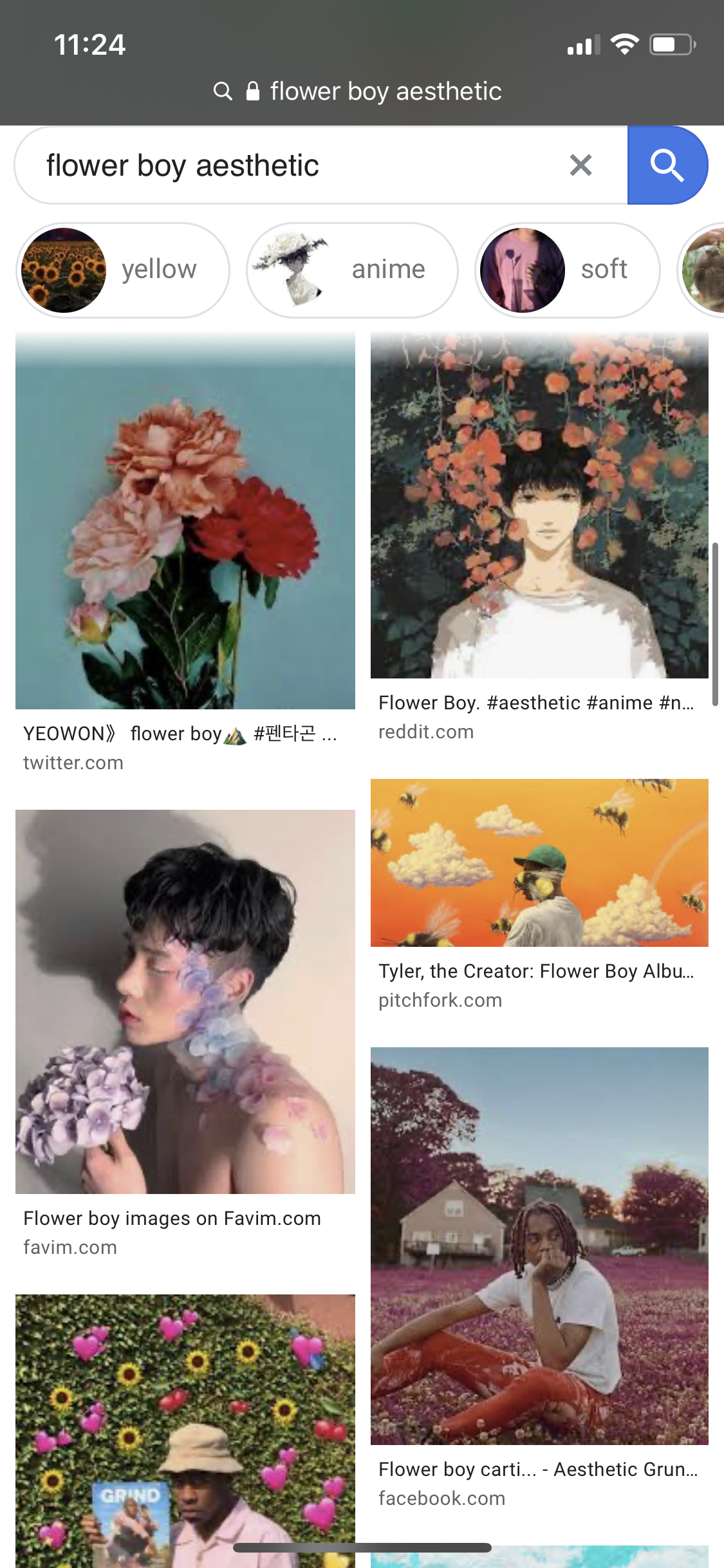
Task: Select the anime filter chip
Action: pyautogui.click(x=352, y=270)
